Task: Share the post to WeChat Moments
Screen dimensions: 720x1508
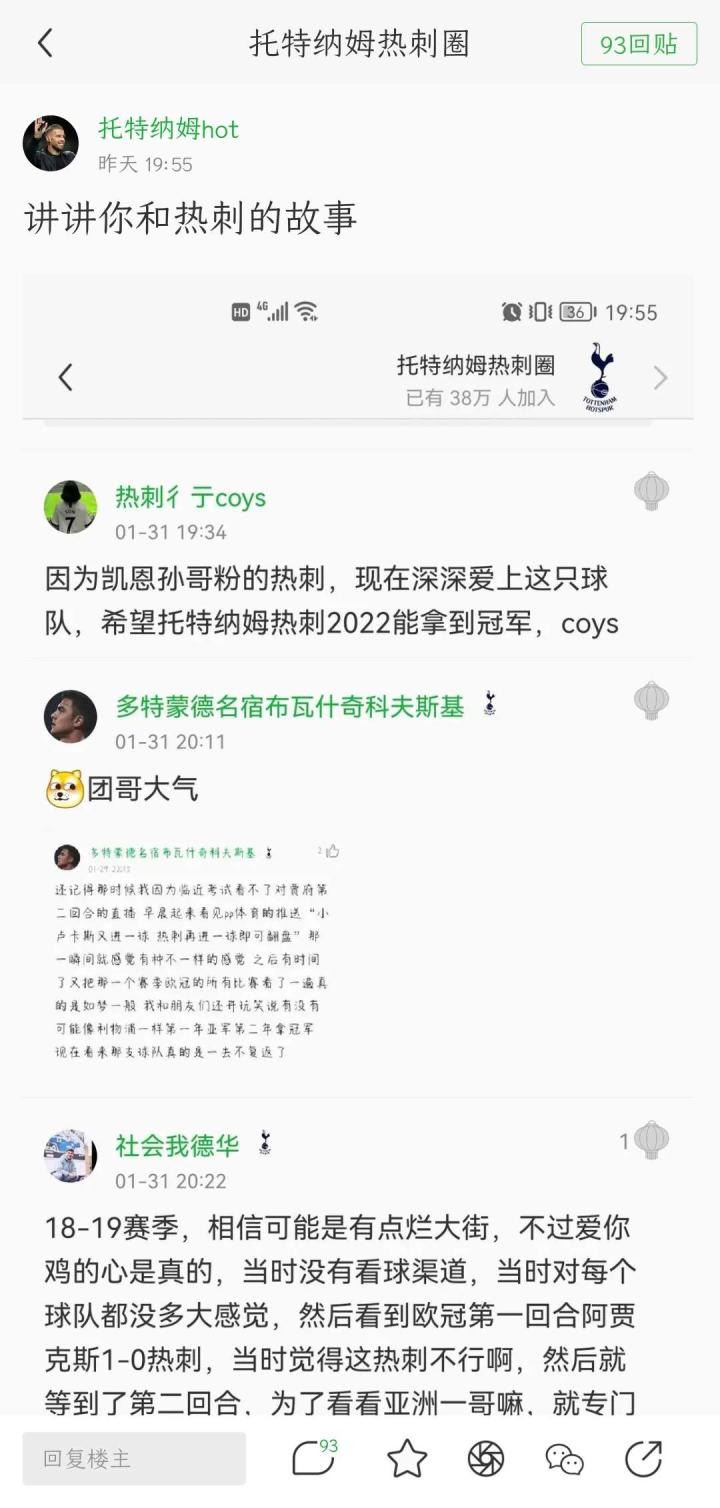Action: (x=486, y=1459)
